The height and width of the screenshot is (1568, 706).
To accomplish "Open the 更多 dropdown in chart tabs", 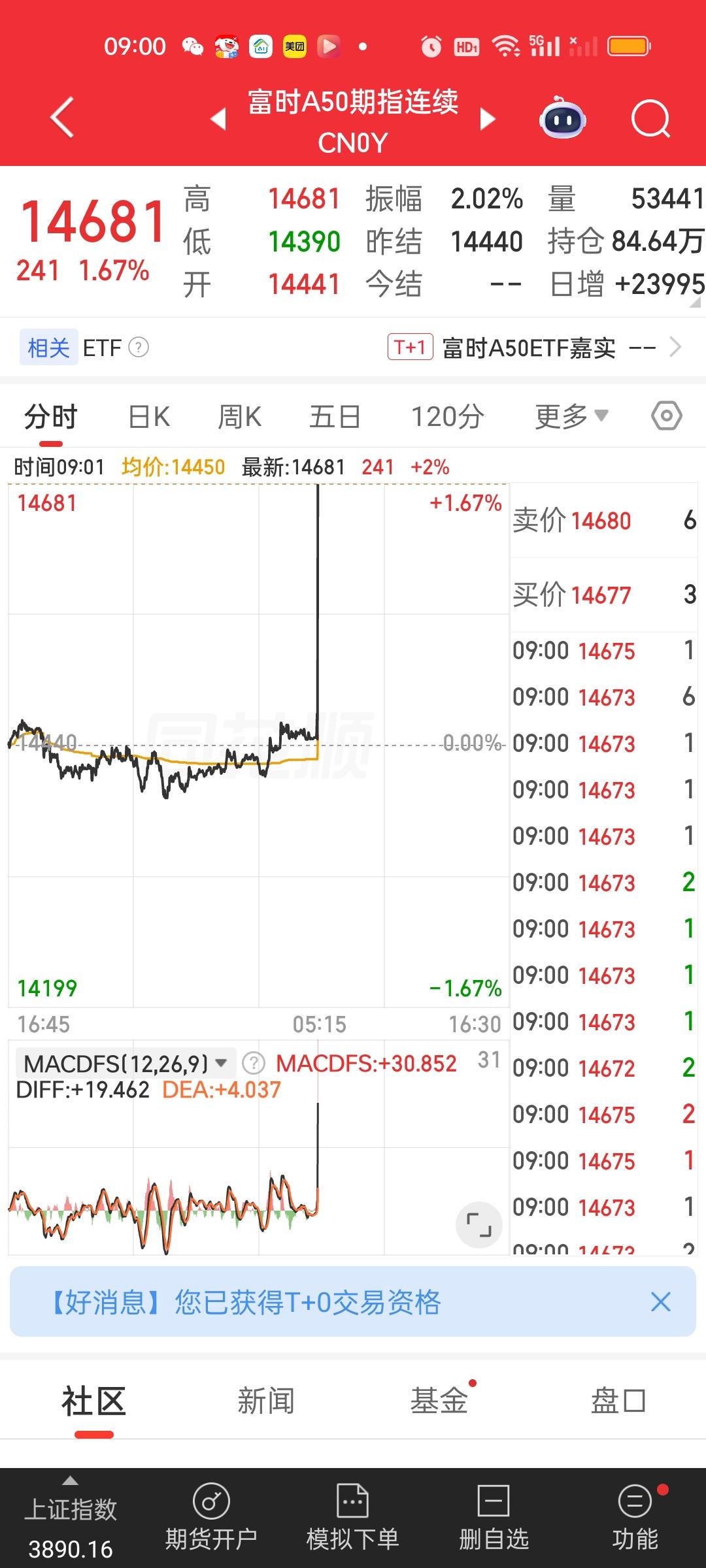I will (x=571, y=416).
